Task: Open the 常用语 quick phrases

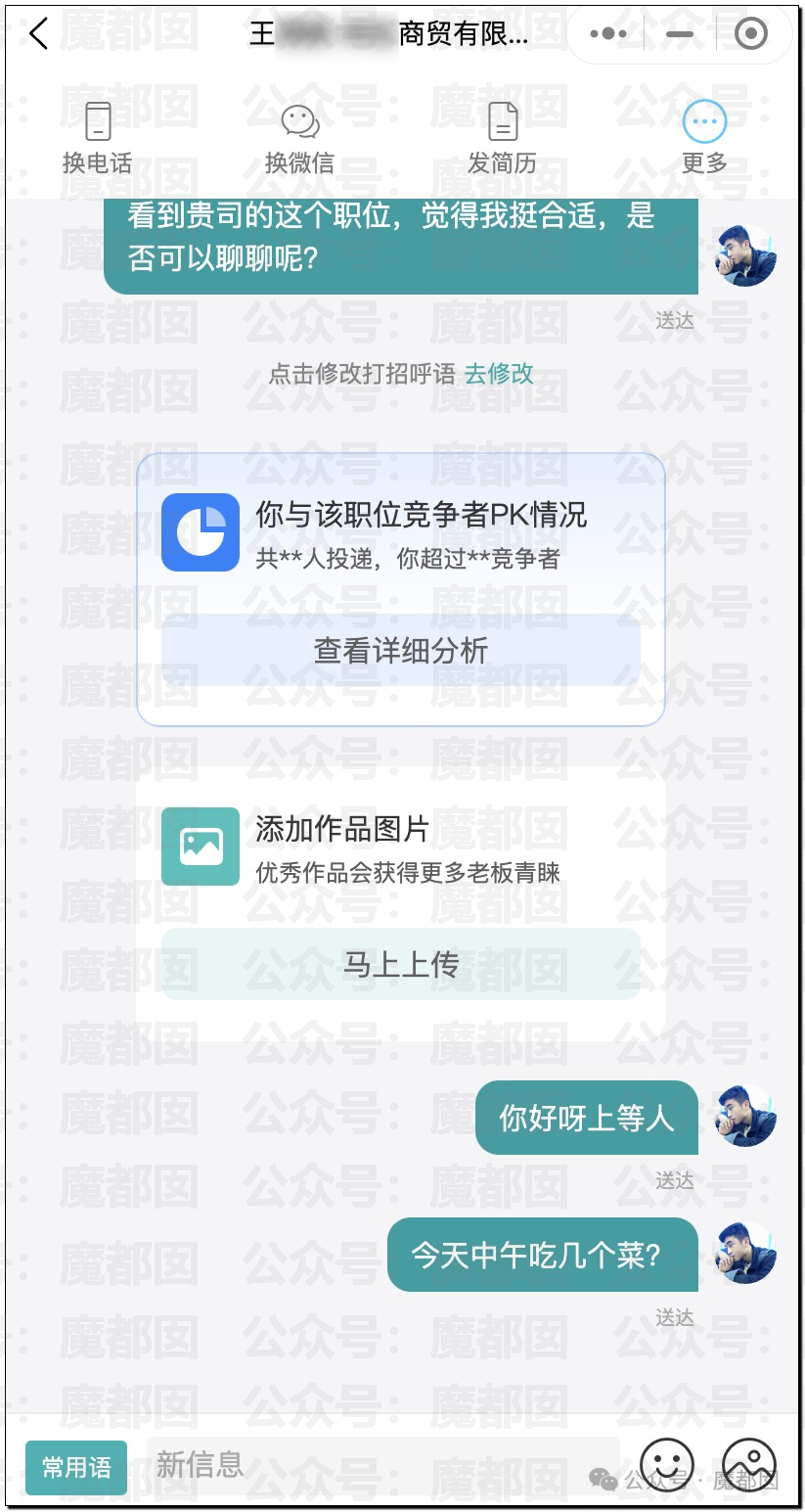Action: [x=76, y=1467]
